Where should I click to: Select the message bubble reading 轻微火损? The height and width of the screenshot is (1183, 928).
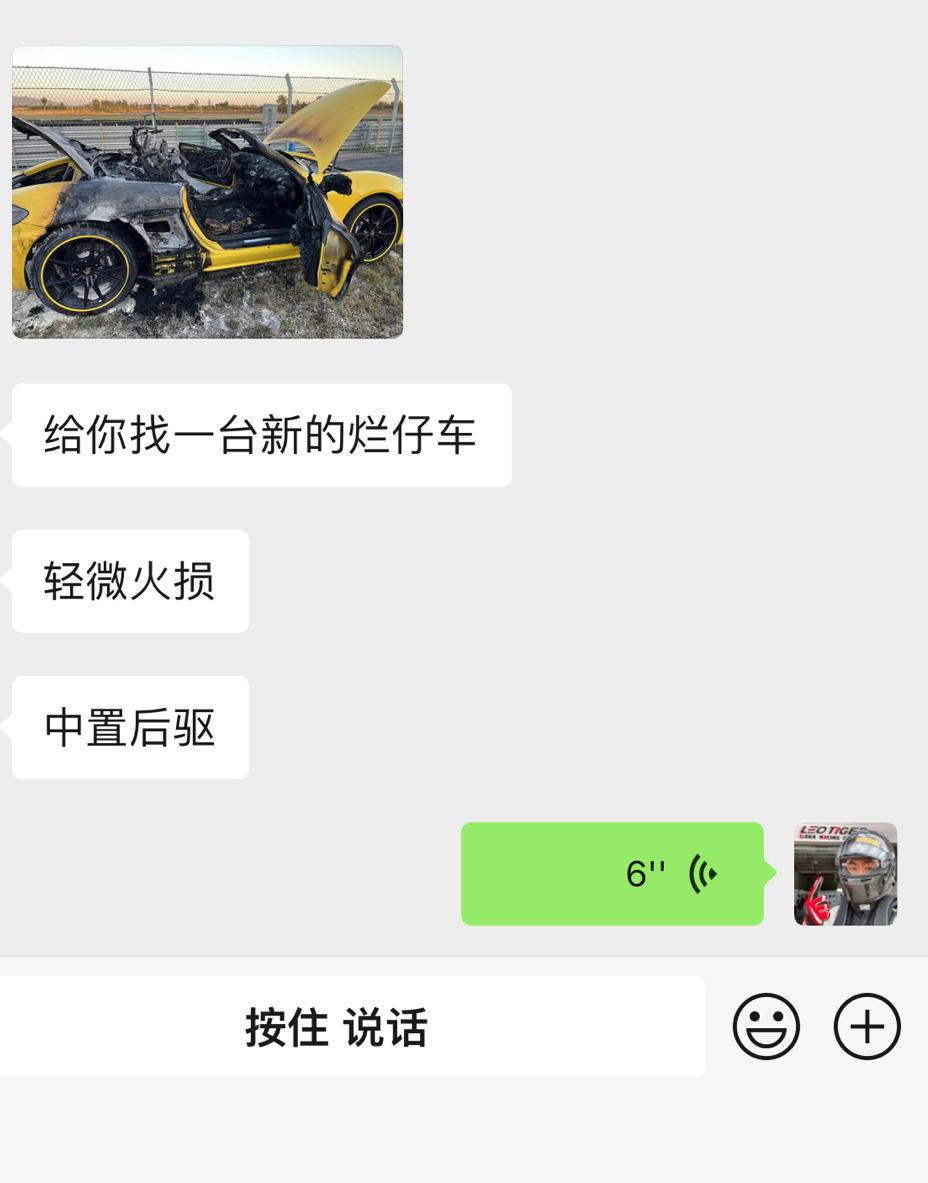(x=129, y=581)
